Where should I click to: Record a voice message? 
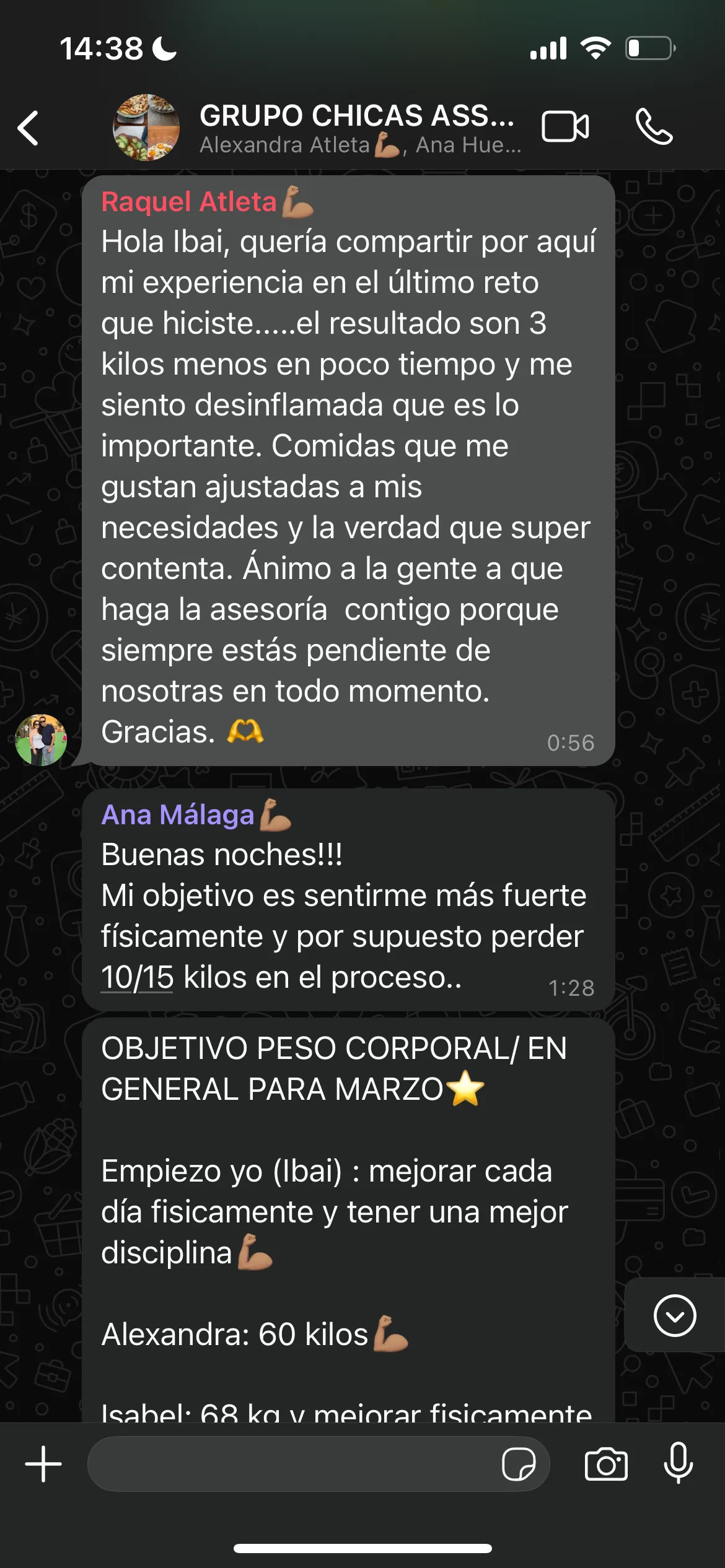pos(678,1464)
